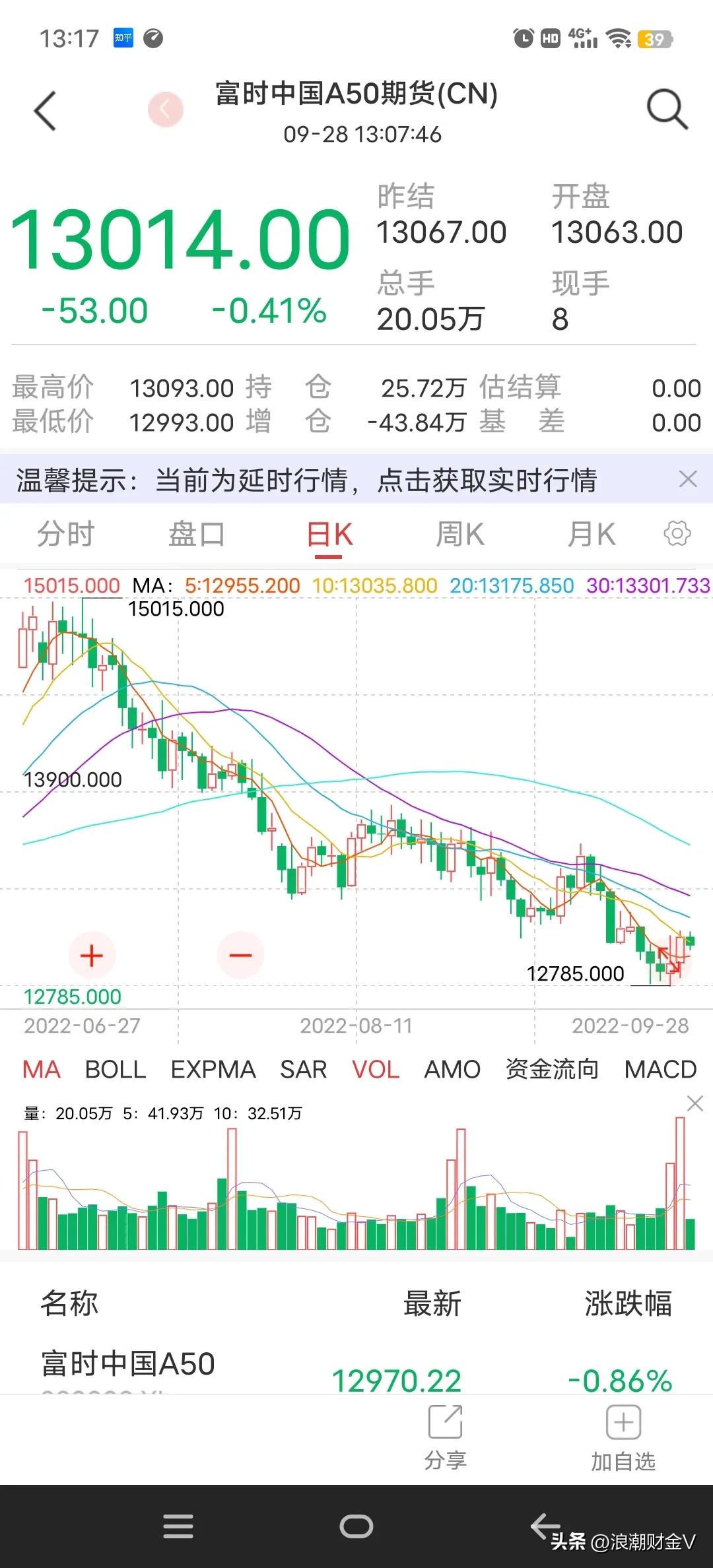Image resolution: width=713 pixels, height=1568 pixels.
Task: Zoom in the K-line chart with plus button
Action: tap(92, 955)
